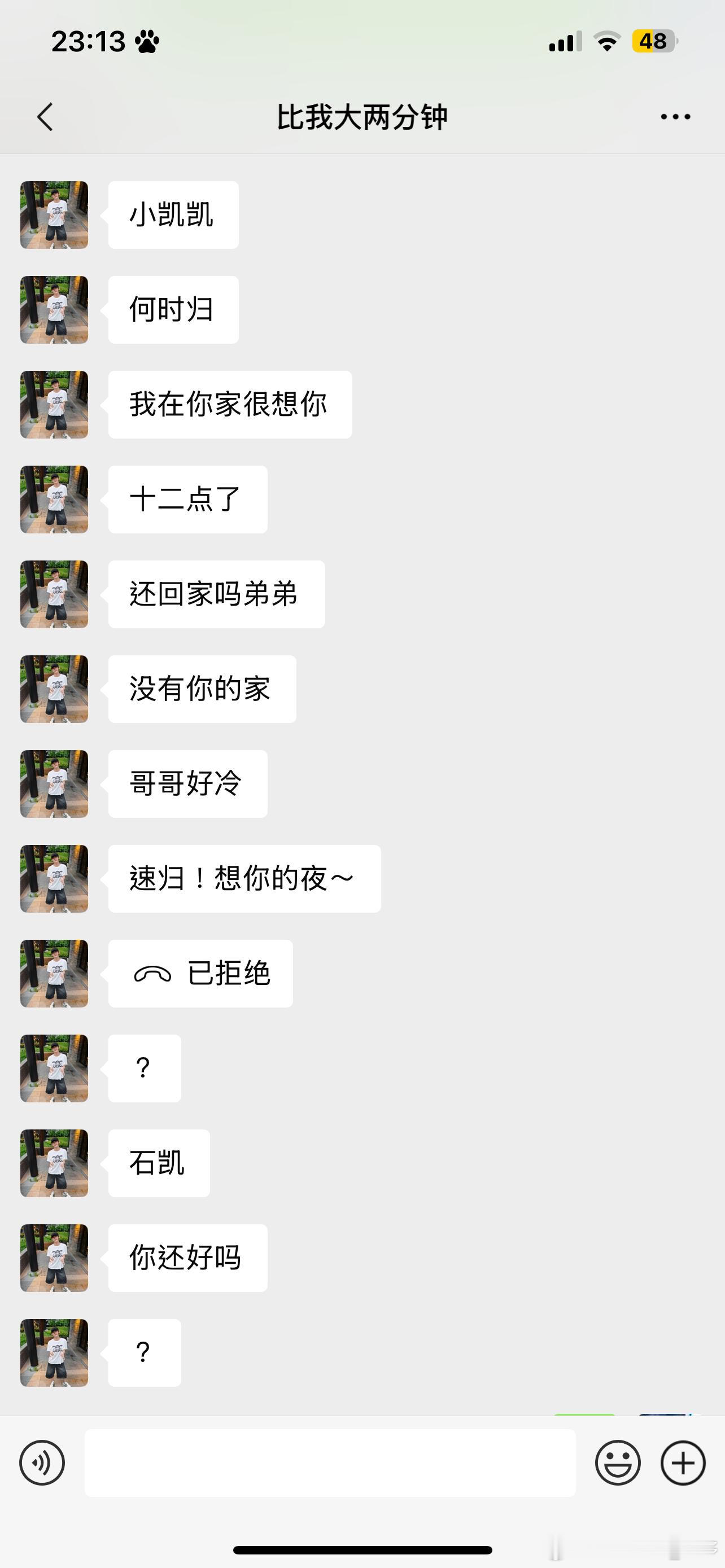Open the more options ellipsis menu
This screenshot has height=1568, width=725.
675,117
